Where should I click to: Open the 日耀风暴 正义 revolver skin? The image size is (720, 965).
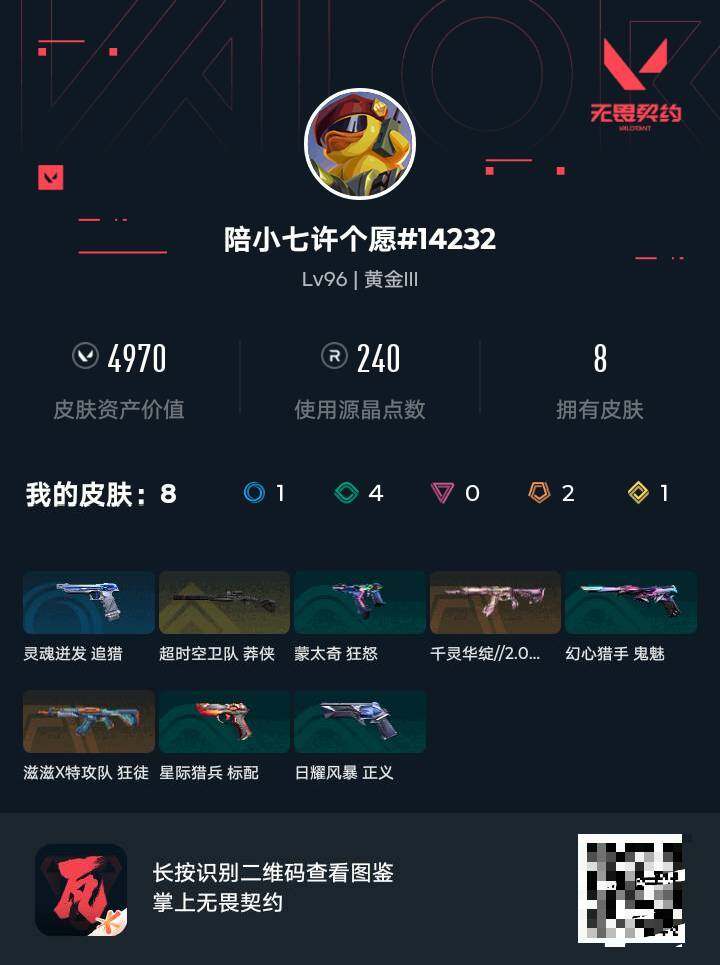tap(360, 721)
